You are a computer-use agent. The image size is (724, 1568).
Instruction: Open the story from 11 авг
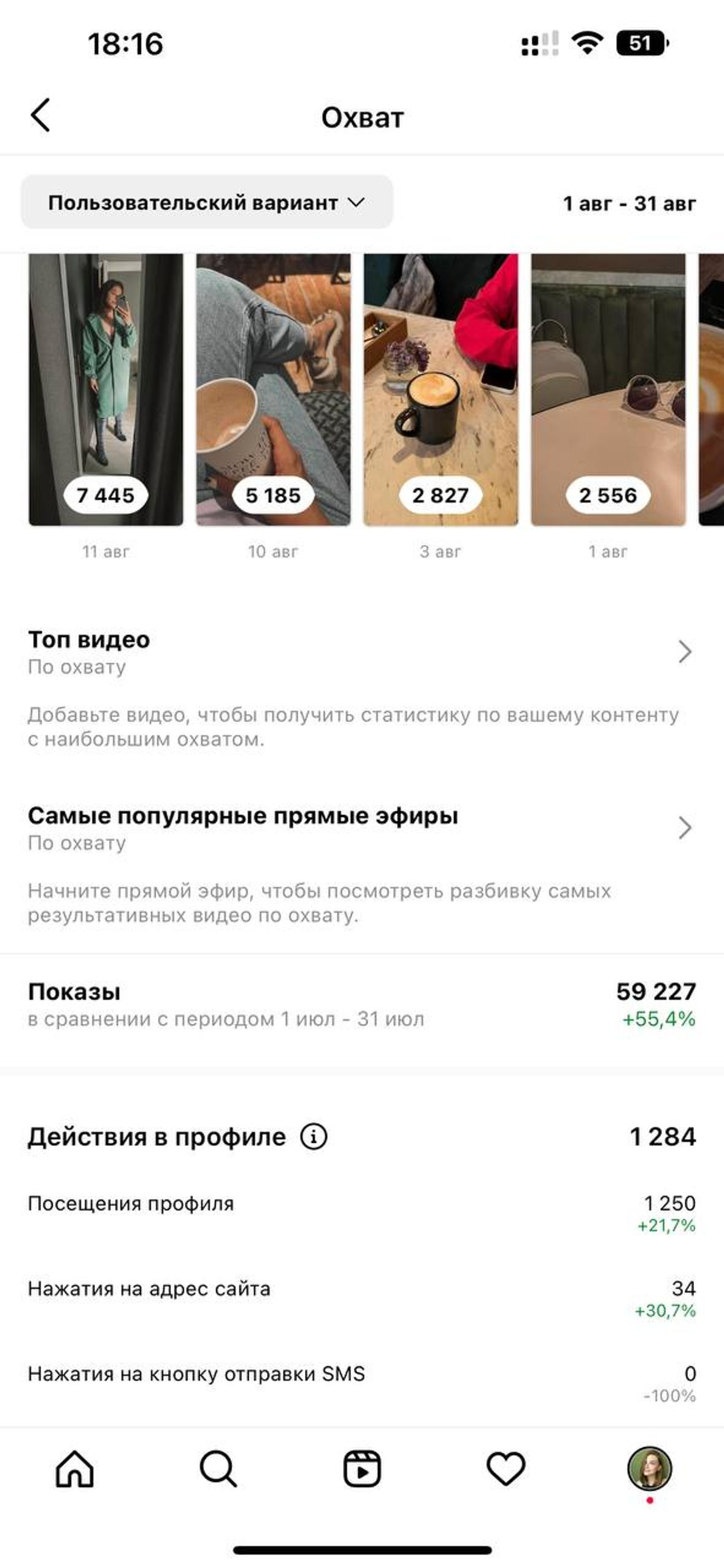[106, 390]
